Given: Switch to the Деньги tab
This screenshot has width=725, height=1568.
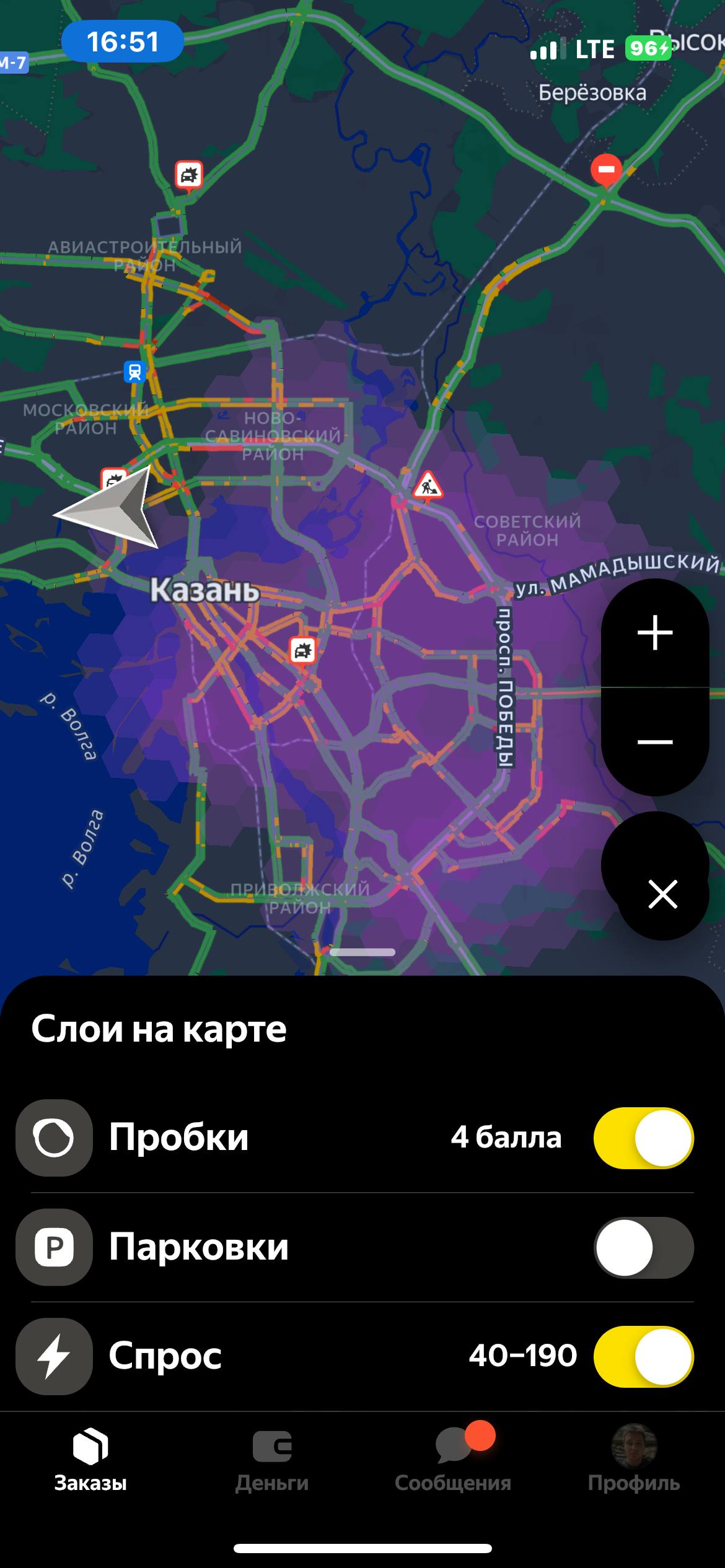Looking at the screenshot, I should click(272, 1462).
